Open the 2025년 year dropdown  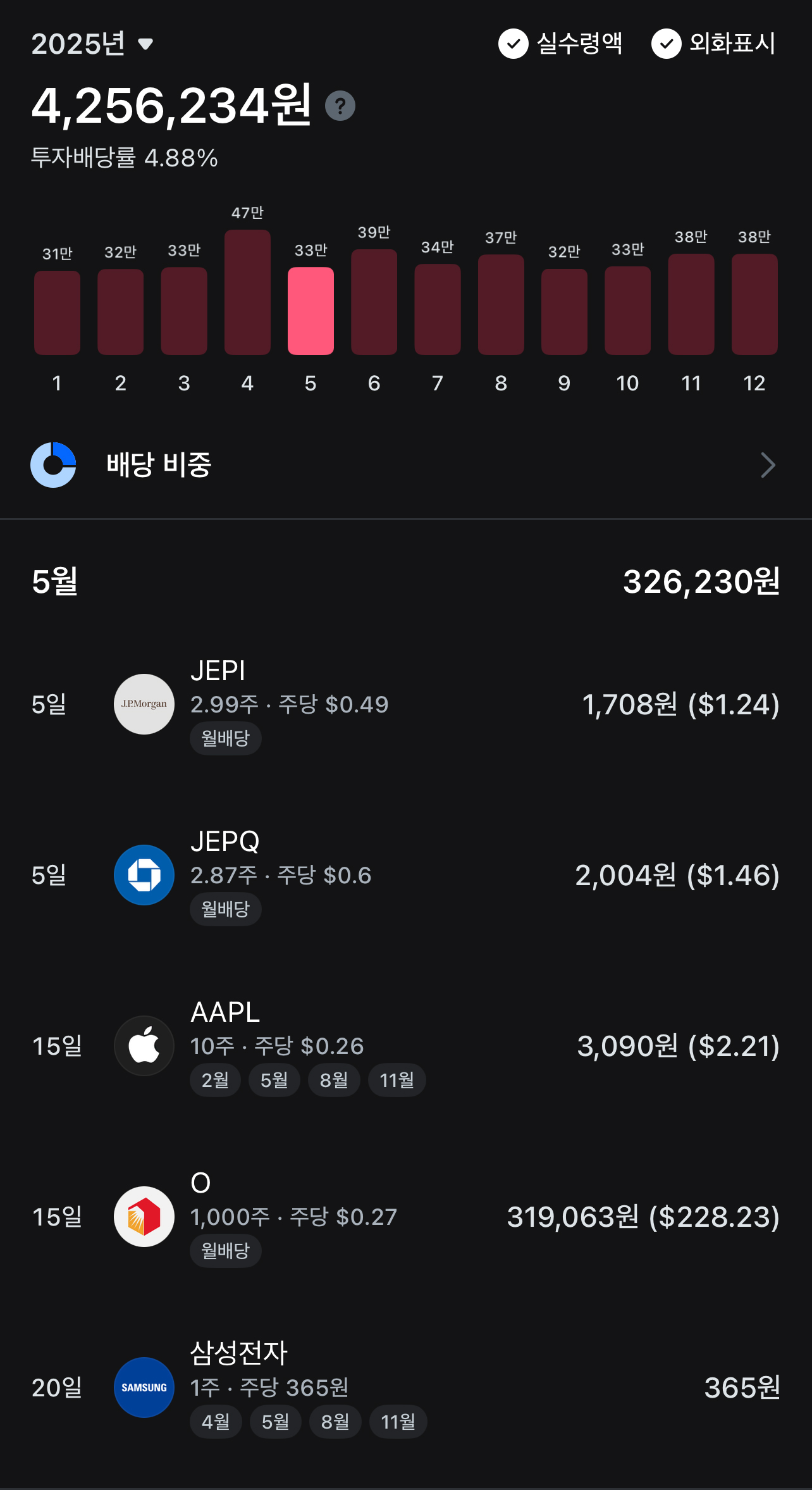click(92, 44)
